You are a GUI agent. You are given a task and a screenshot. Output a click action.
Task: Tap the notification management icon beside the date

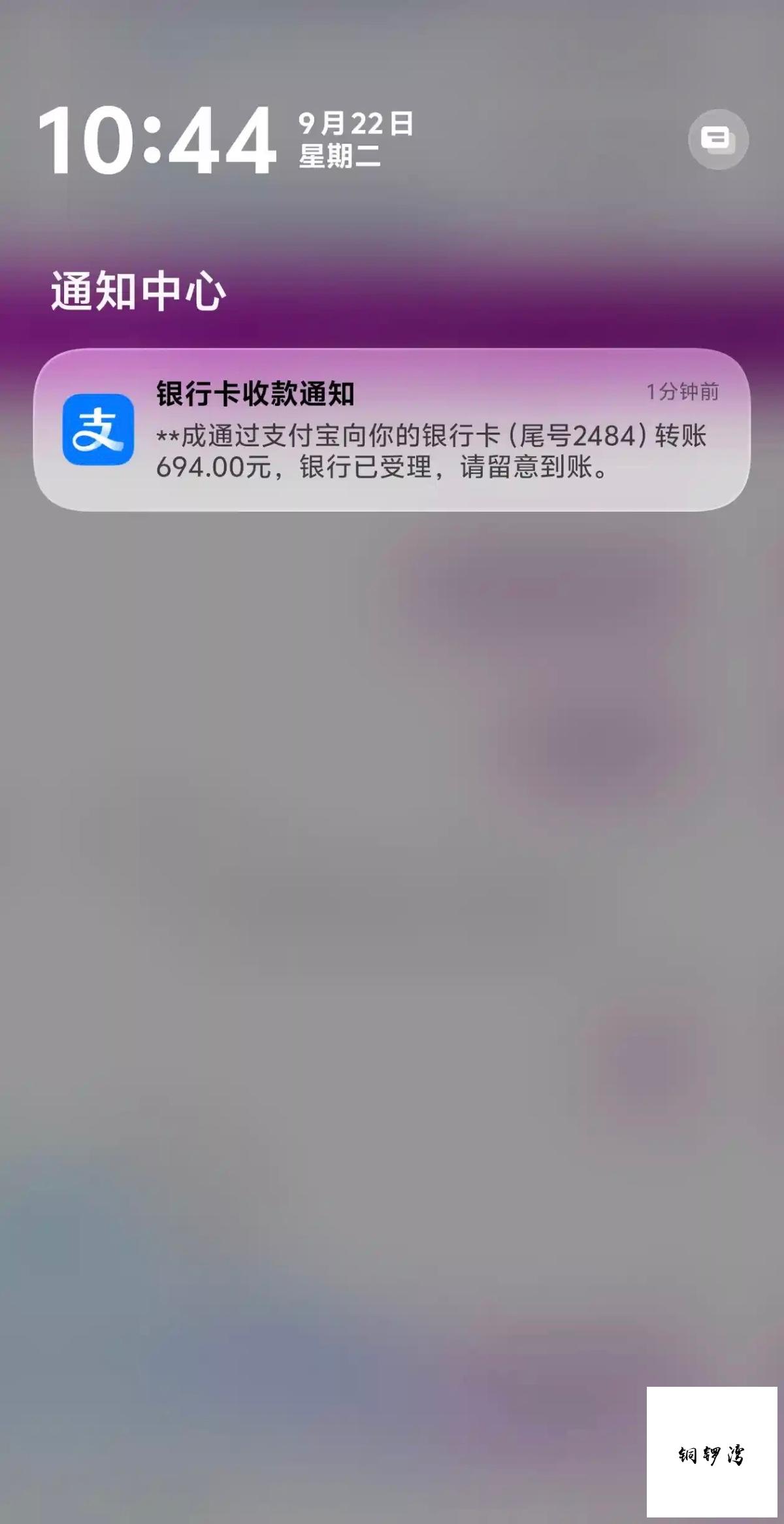coord(718,139)
